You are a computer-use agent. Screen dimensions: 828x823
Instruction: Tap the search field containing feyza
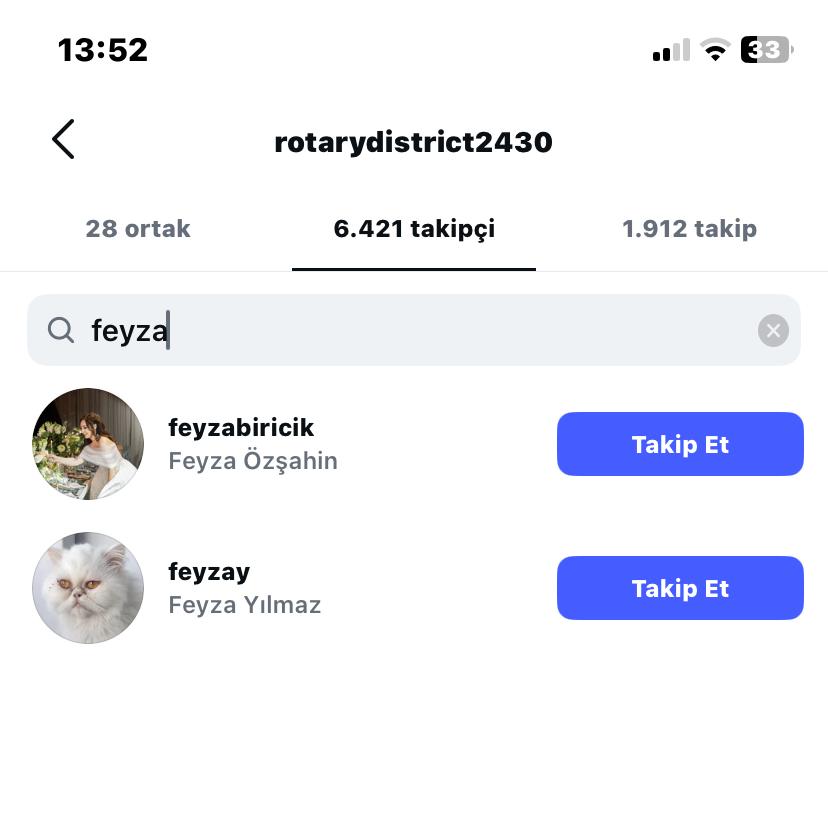(400, 330)
